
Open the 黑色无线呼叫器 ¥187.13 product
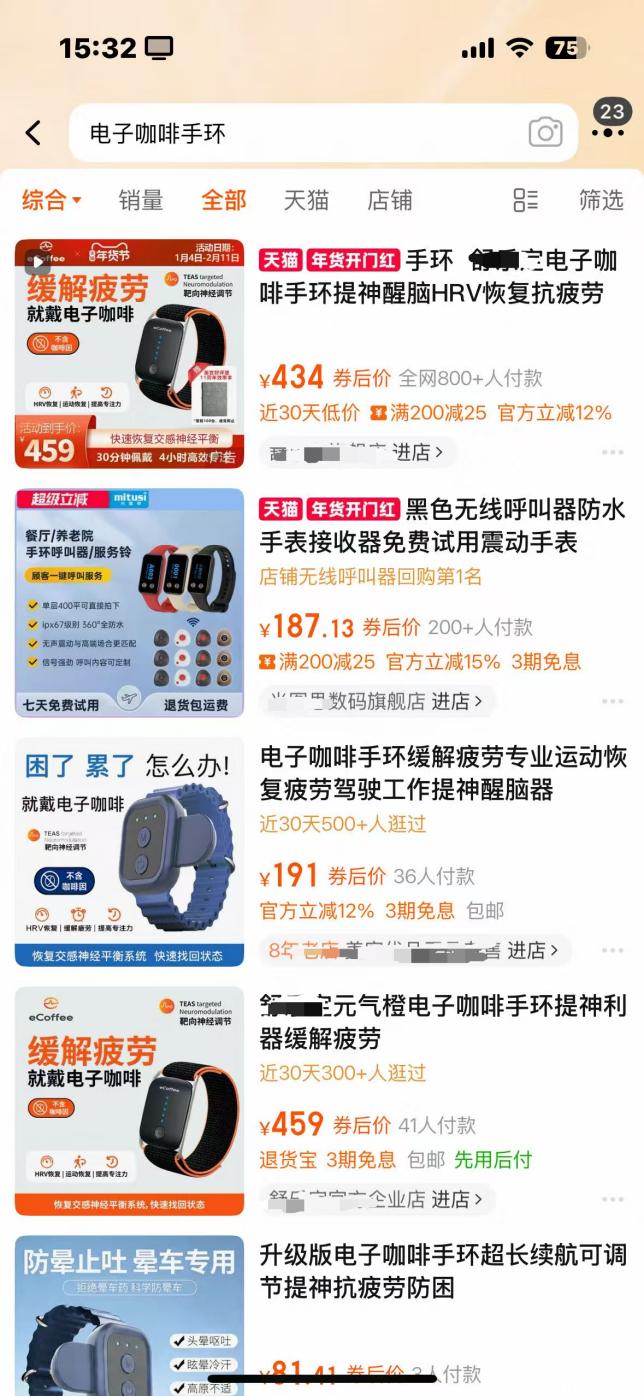pos(442,526)
